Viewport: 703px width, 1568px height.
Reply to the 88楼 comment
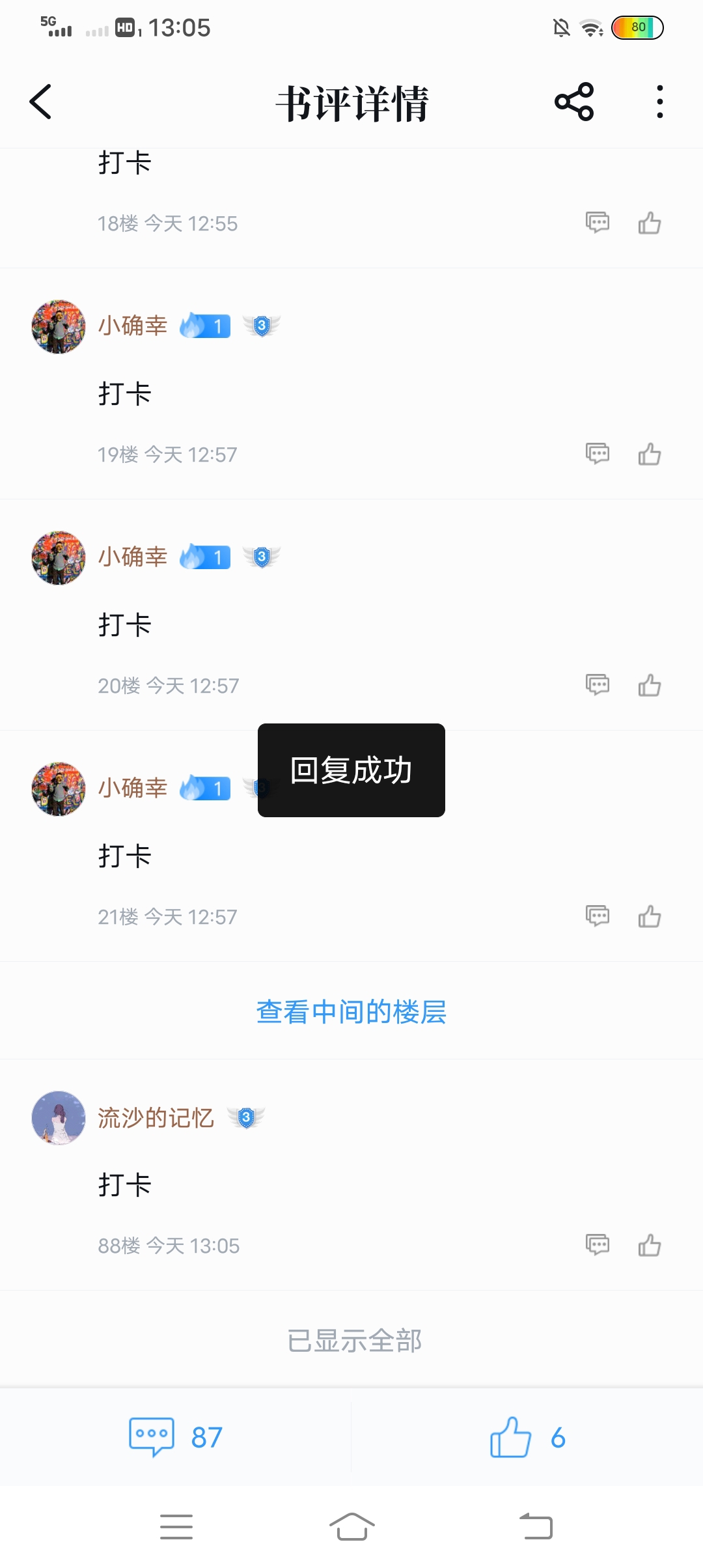click(598, 1245)
